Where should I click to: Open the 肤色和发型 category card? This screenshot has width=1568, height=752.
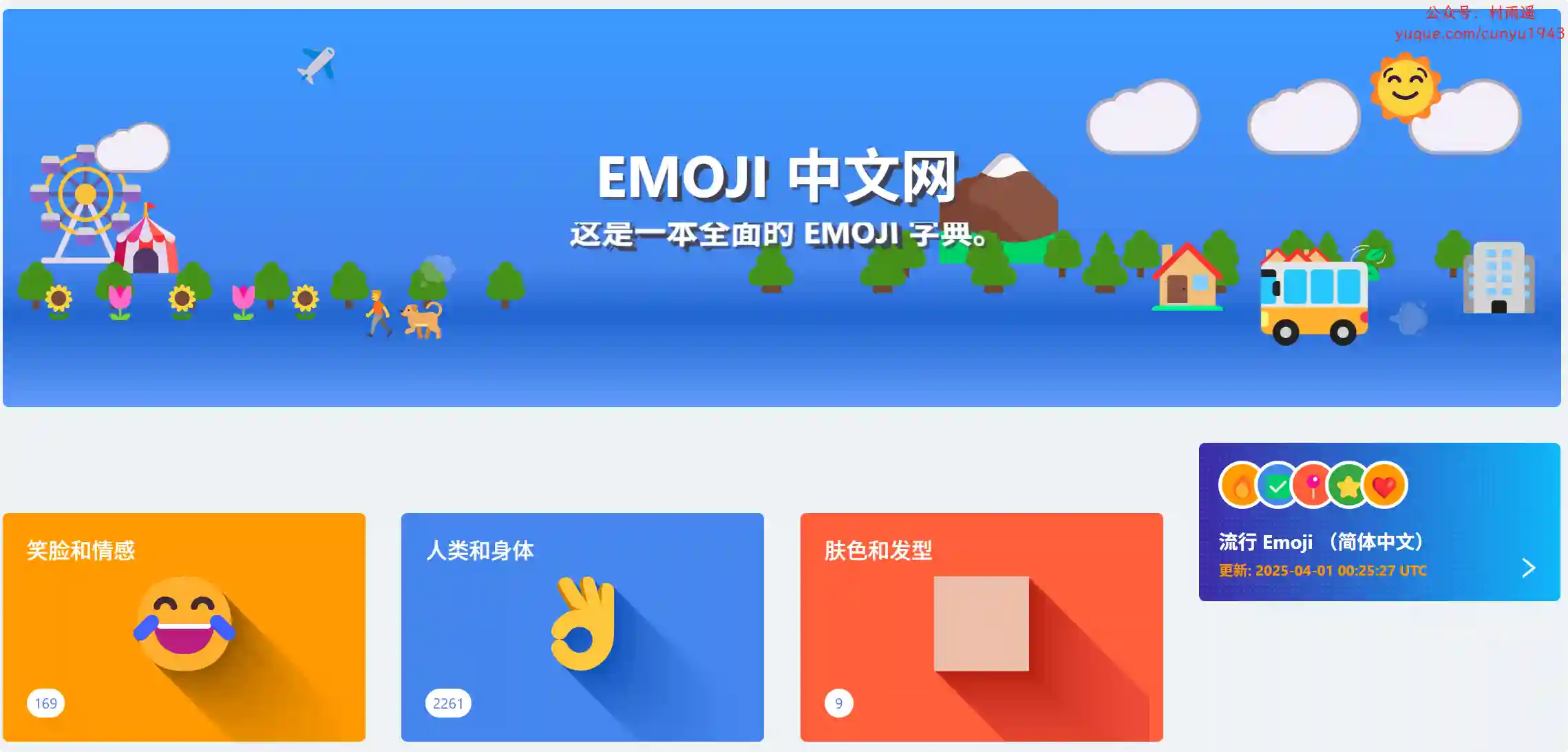pos(981,627)
